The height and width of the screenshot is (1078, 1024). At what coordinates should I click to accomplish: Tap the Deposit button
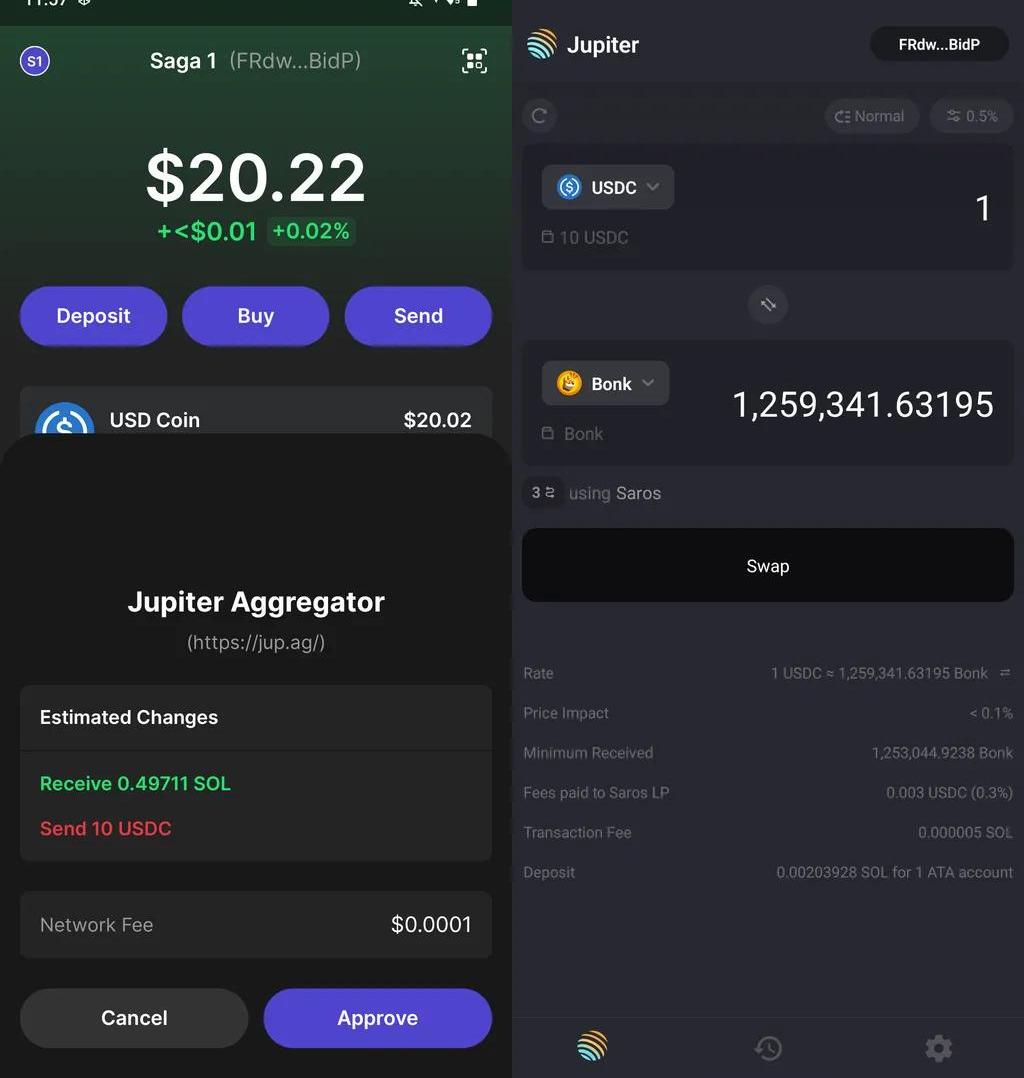tap(93, 316)
